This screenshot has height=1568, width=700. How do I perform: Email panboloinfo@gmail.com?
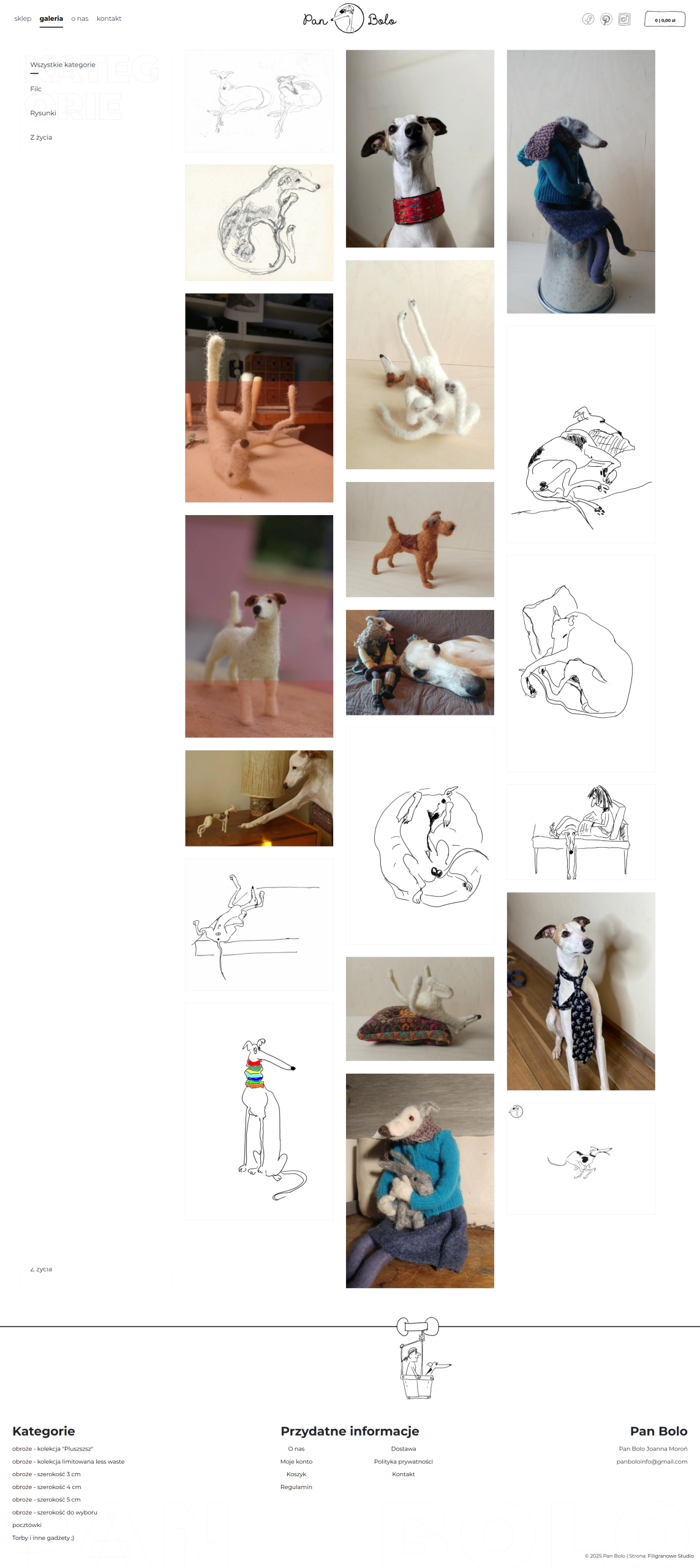click(x=652, y=1461)
